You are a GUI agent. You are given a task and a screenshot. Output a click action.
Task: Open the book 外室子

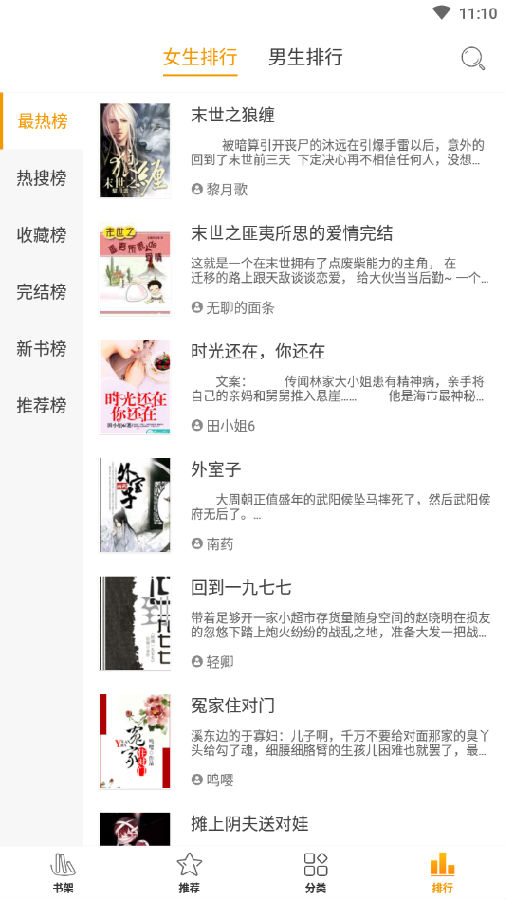(x=294, y=505)
